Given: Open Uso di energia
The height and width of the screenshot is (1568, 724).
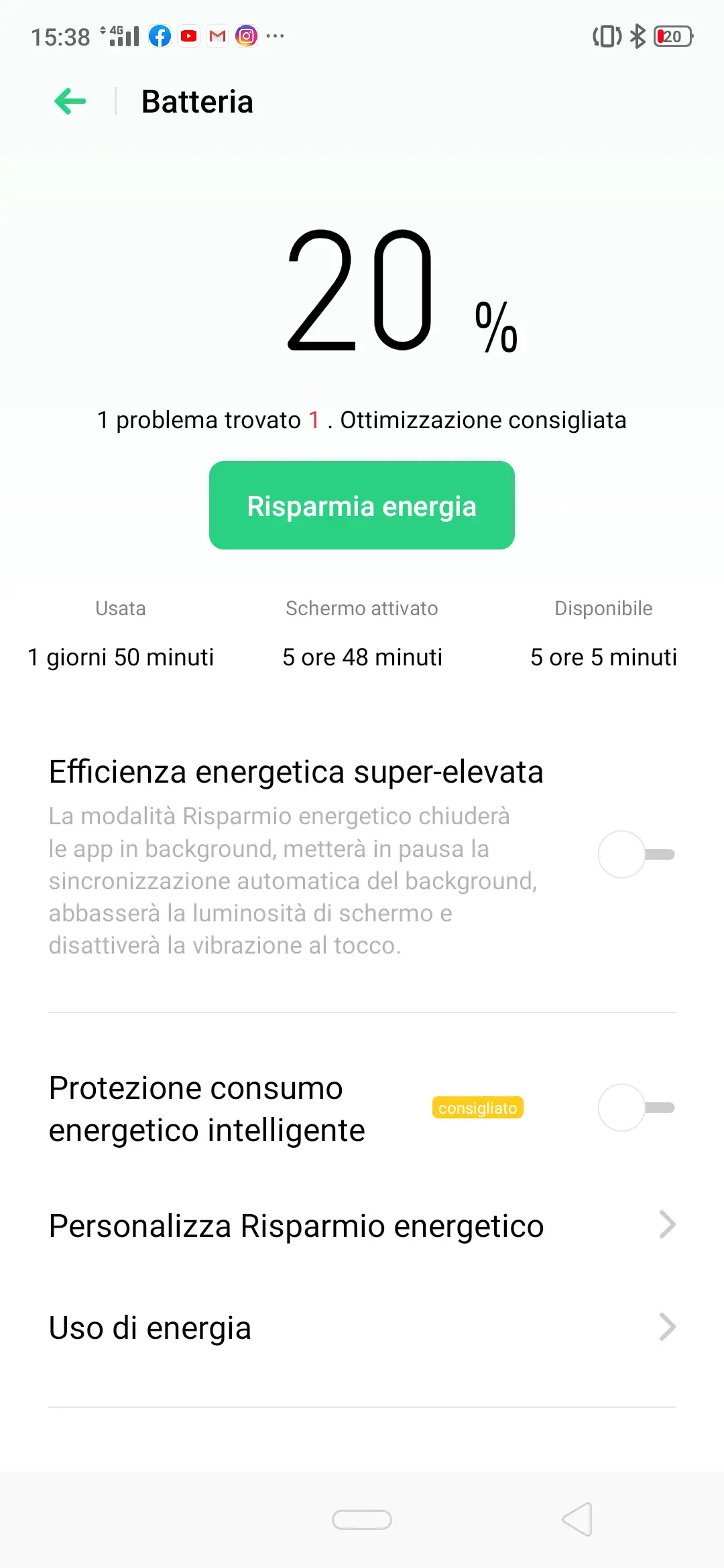Looking at the screenshot, I should [x=362, y=1327].
